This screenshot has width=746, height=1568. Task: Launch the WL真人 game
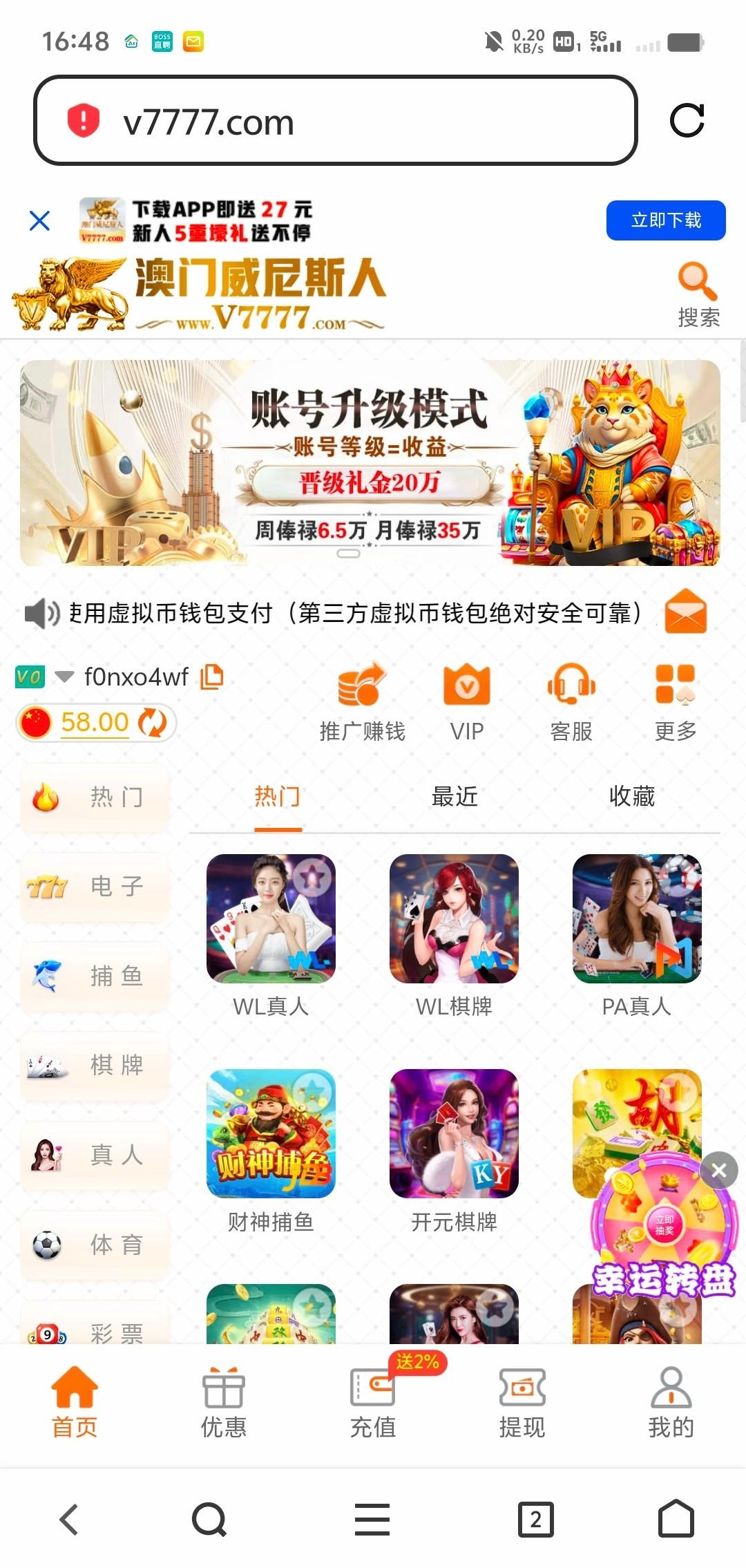[x=271, y=920]
